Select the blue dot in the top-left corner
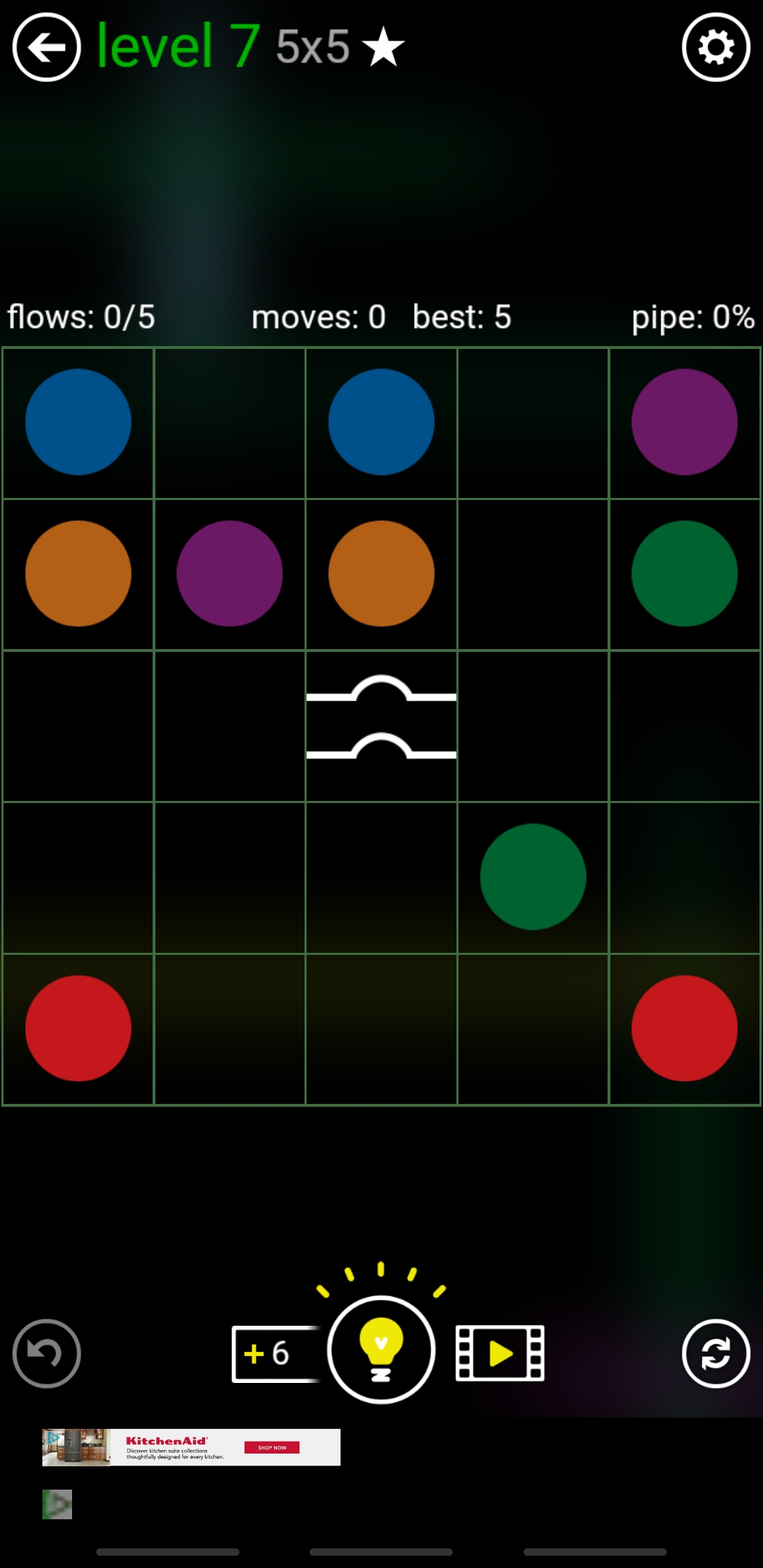The image size is (763, 1568). click(x=78, y=422)
